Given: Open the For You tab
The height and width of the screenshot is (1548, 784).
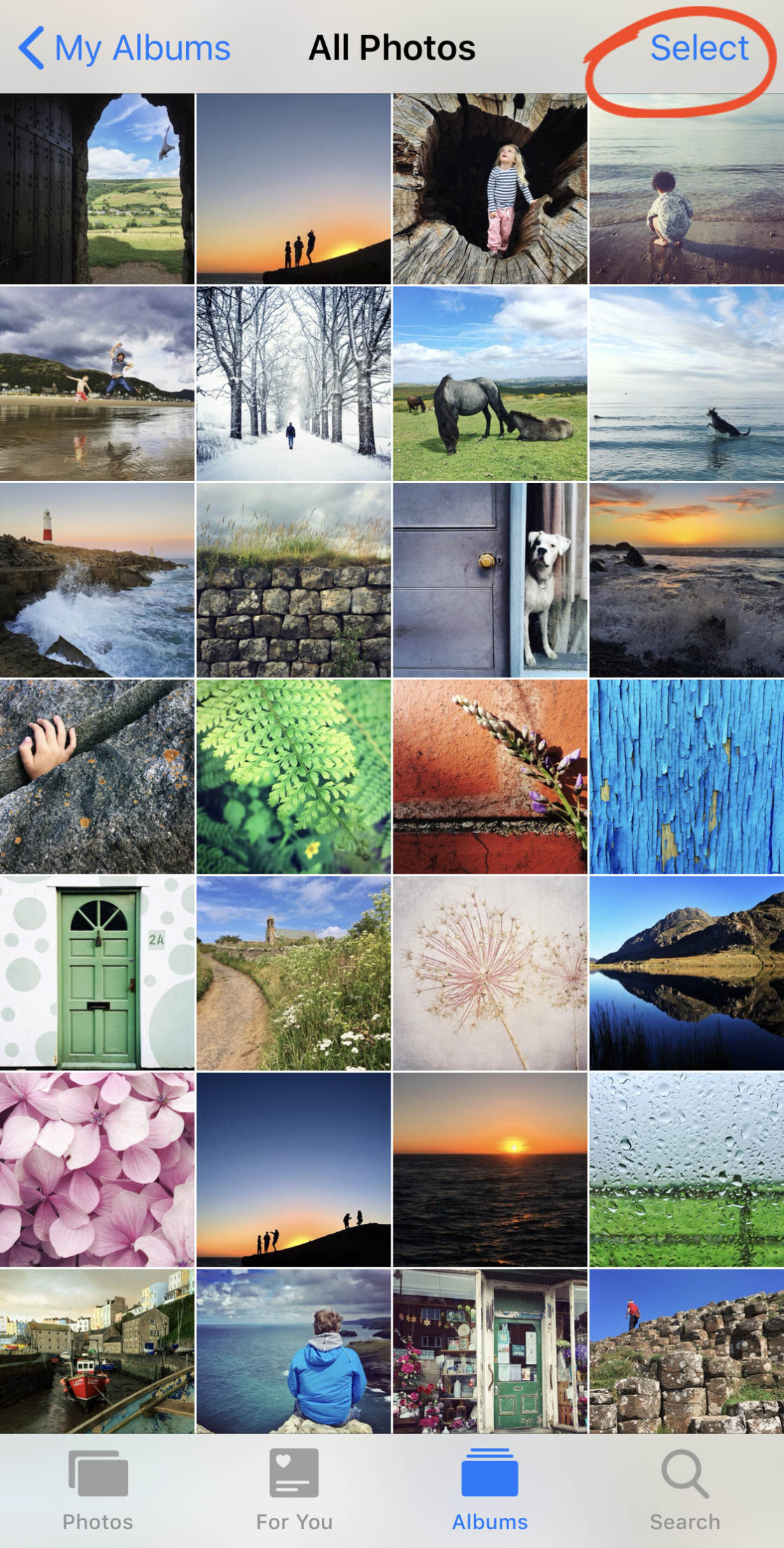Looking at the screenshot, I should pos(294,1491).
